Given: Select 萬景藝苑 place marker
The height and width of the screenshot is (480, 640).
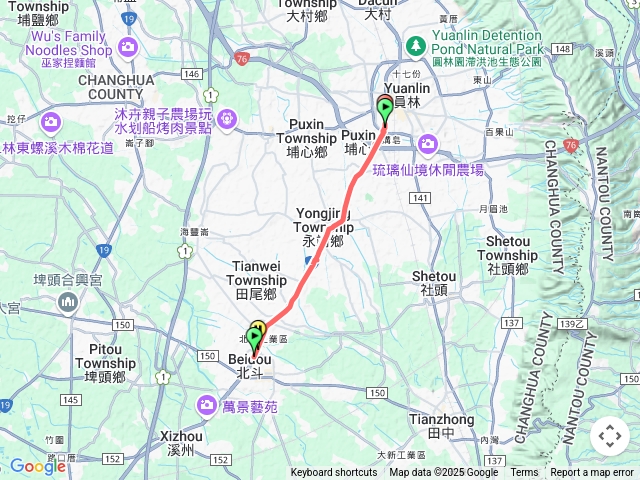Looking at the screenshot, I should (x=207, y=404).
